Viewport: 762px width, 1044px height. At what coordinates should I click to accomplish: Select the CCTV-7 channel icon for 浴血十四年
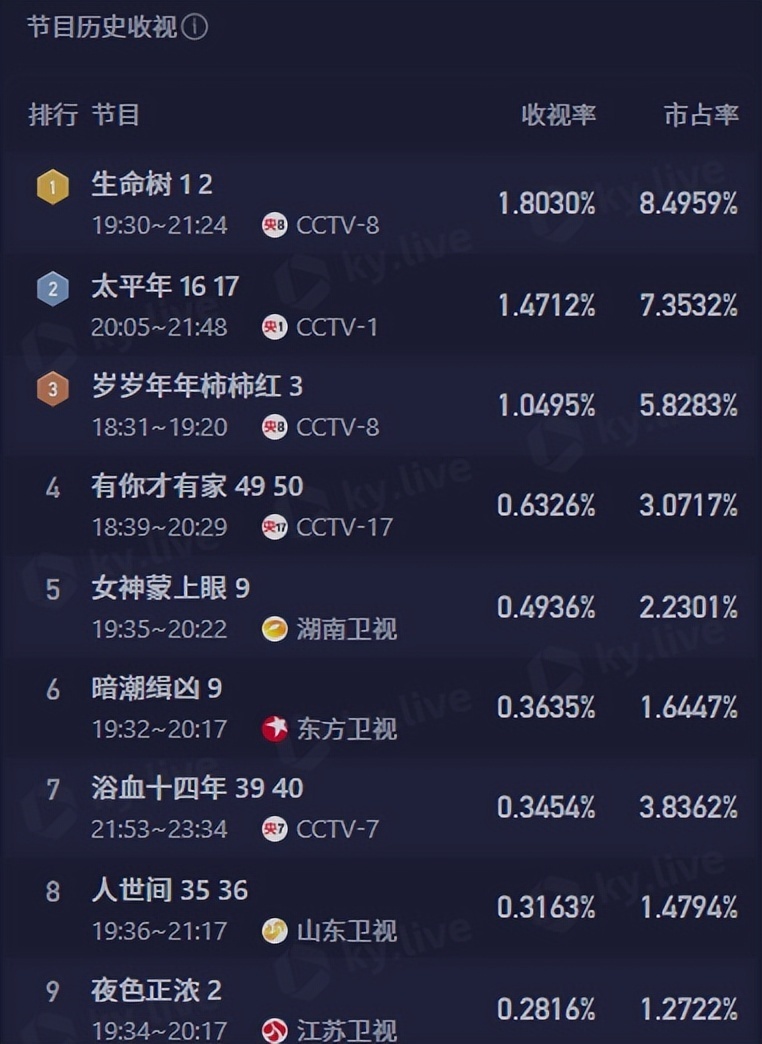pos(275,829)
